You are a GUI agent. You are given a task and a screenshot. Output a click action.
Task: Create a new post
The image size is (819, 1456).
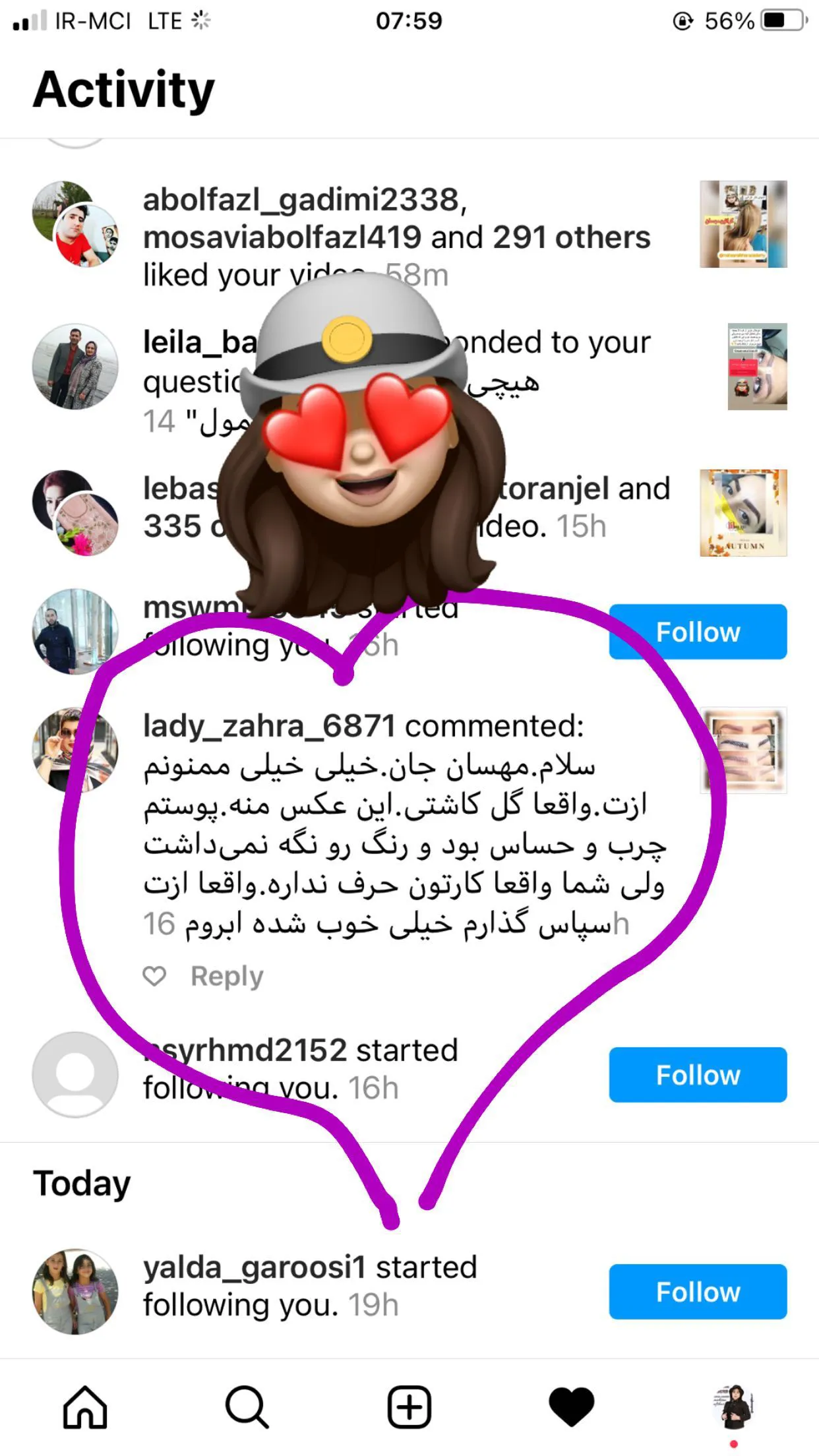(x=409, y=1407)
